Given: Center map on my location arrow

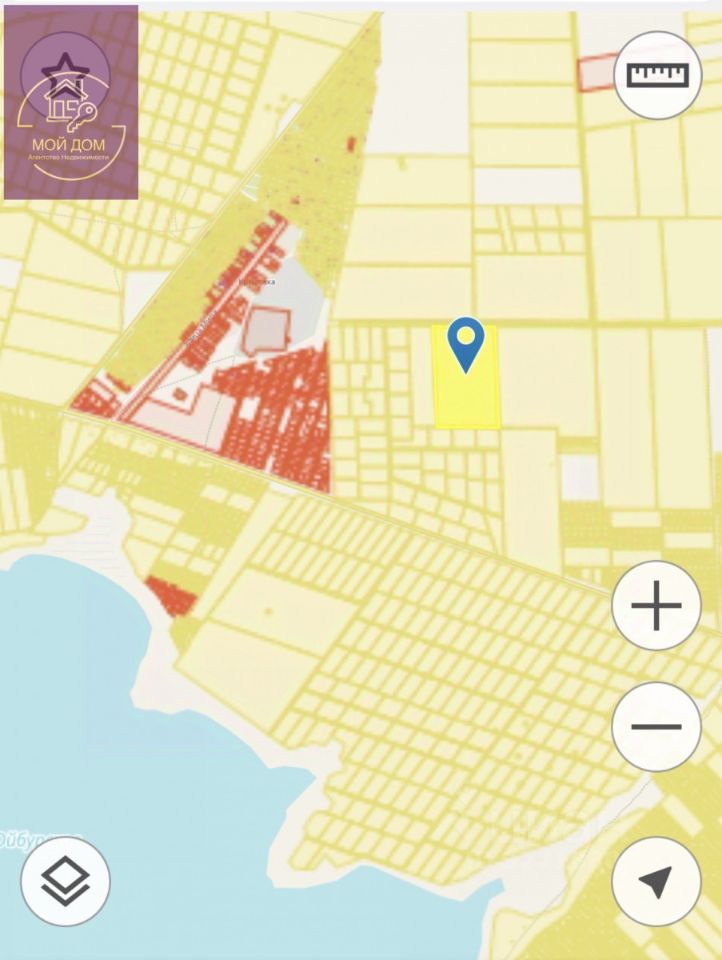Looking at the screenshot, I should tap(656, 881).
